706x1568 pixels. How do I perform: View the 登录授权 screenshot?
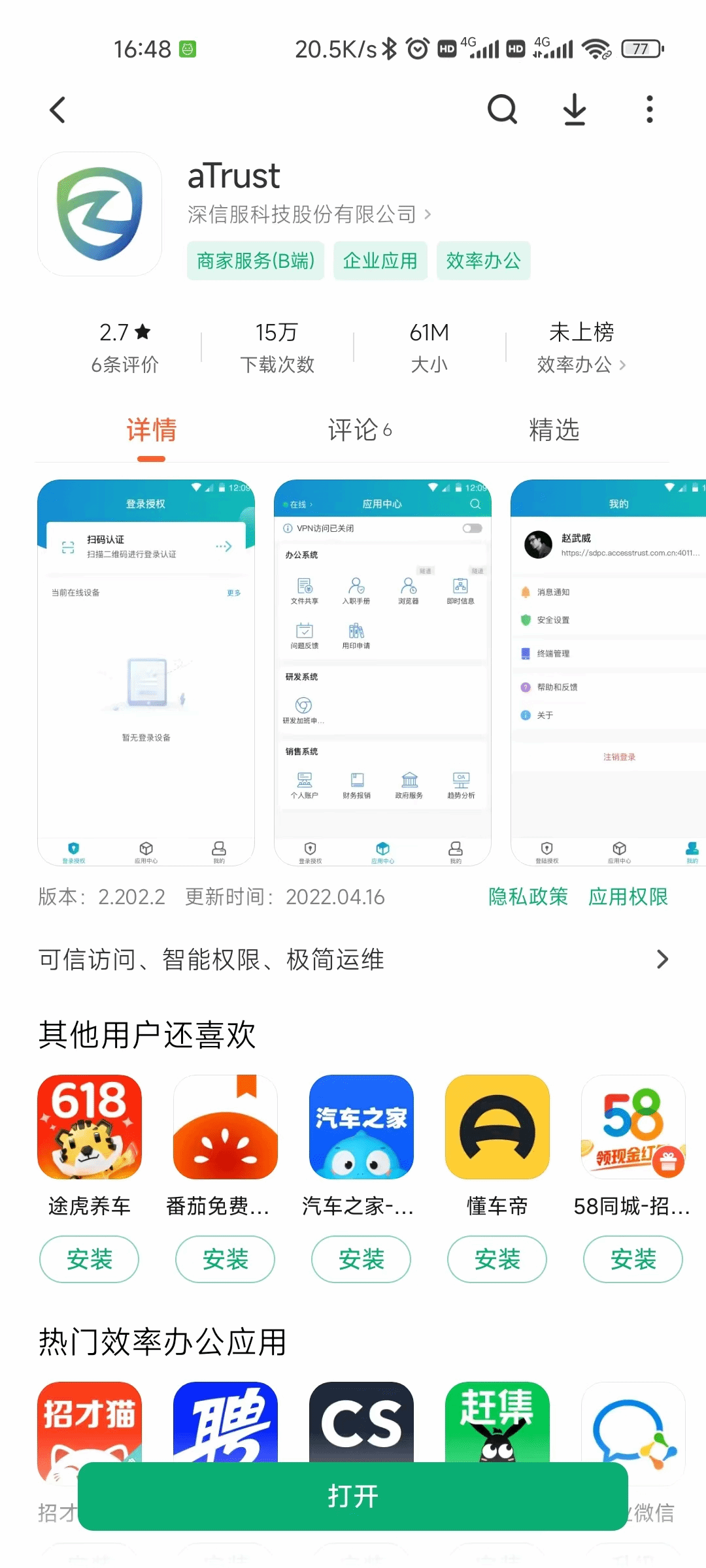point(146,673)
